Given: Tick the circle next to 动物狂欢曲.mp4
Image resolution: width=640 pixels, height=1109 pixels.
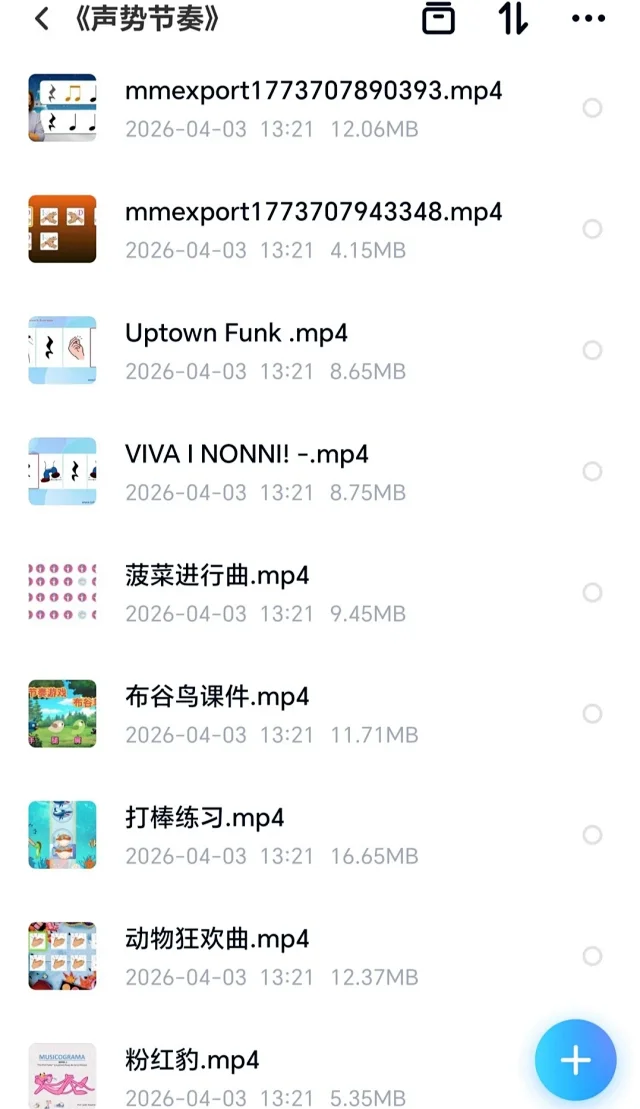Looking at the screenshot, I should click(x=592, y=955).
